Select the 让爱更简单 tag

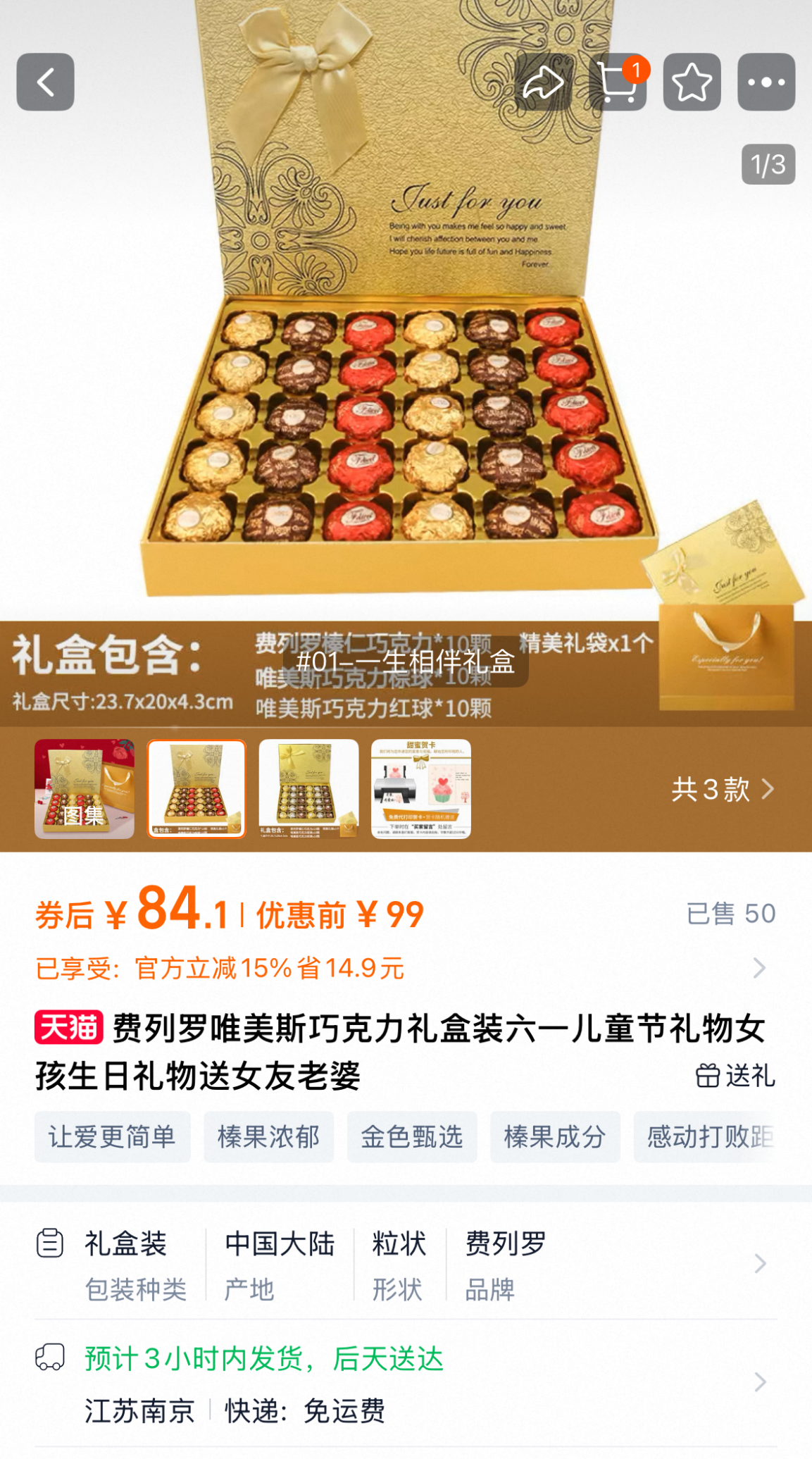coord(112,1136)
